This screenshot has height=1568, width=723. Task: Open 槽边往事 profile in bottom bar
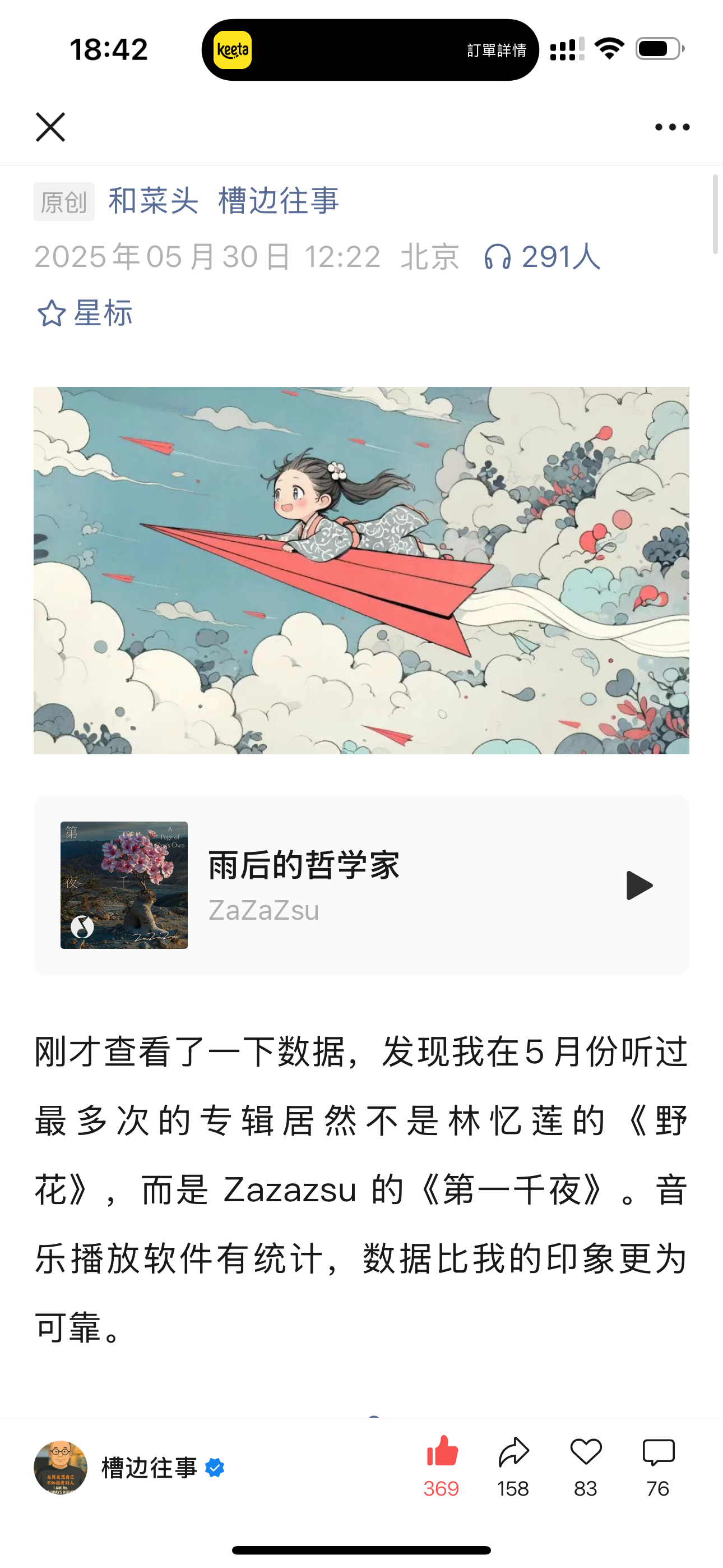pyautogui.click(x=129, y=1467)
